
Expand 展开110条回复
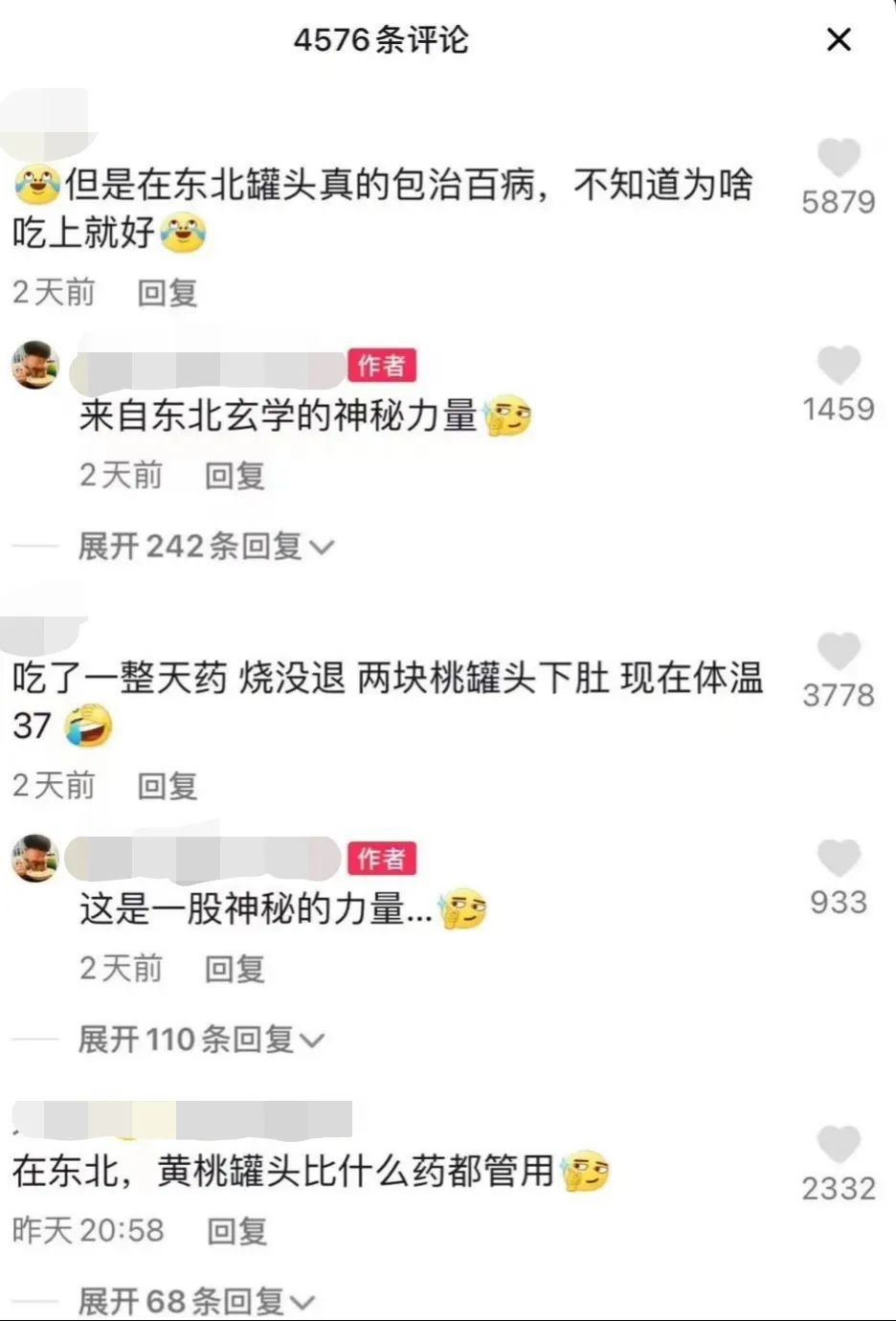click(x=201, y=1040)
